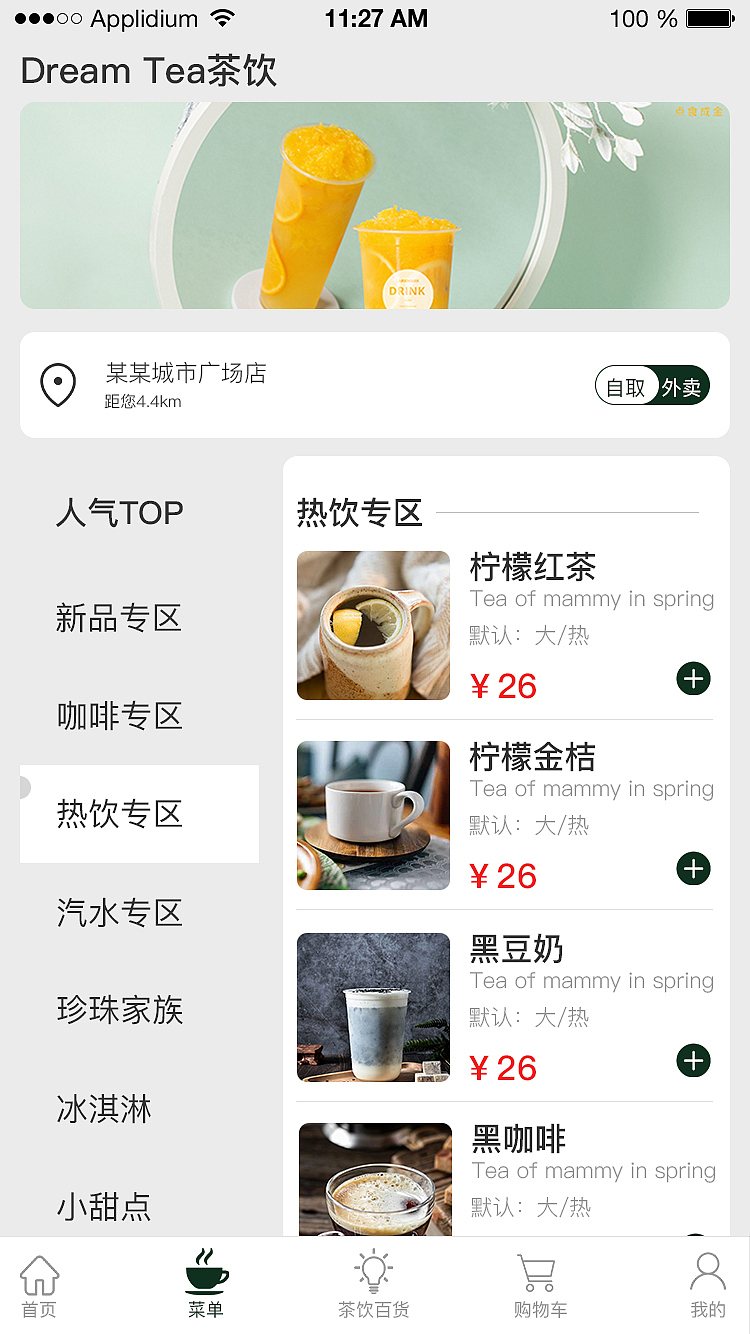Add 柠檬金桔 with the plus icon
The height and width of the screenshot is (1334, 750).
pyautogui.click(x=693, y=869)
